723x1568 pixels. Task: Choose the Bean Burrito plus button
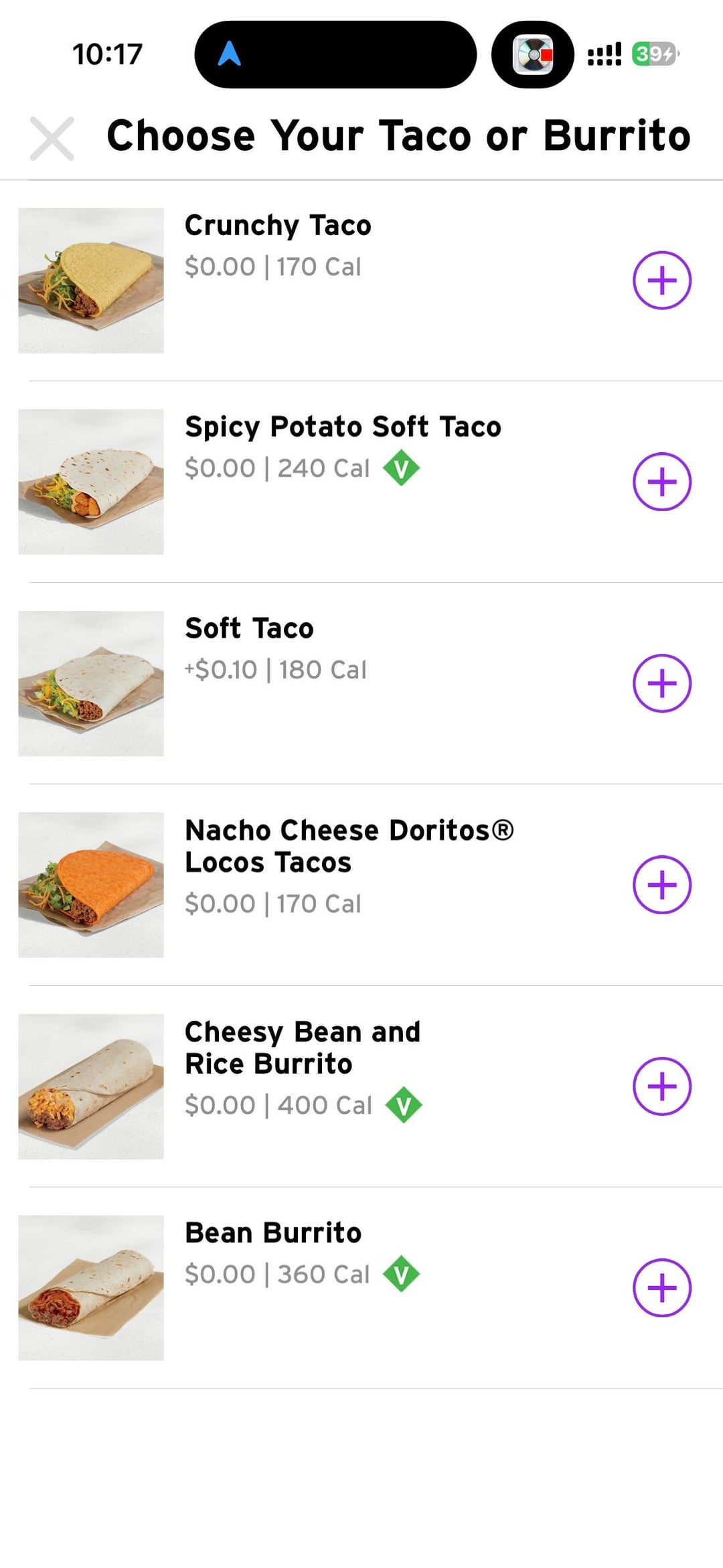click(661, 1288)
